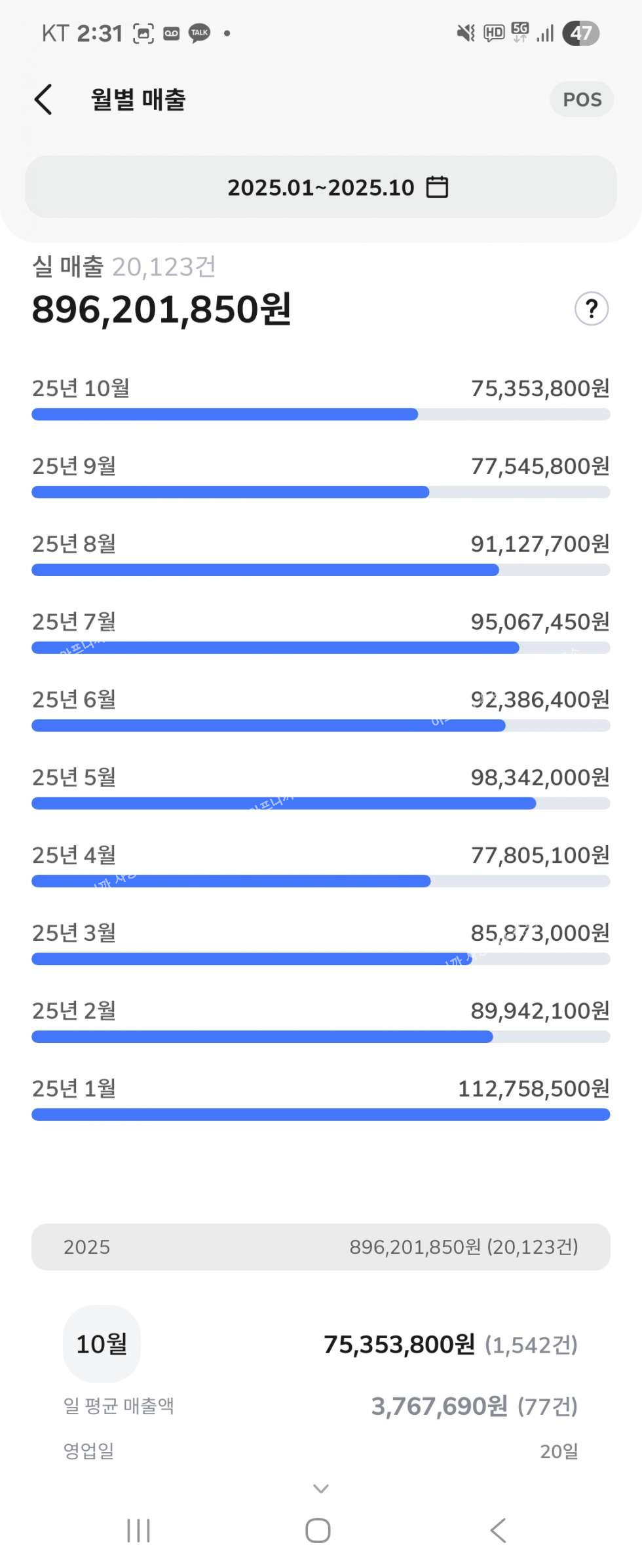Image resolution: width=642 pixels, height=1568 pixels.
Task: Expand the 10월 details with the down chevron
Action: (x=321, y=1488)
